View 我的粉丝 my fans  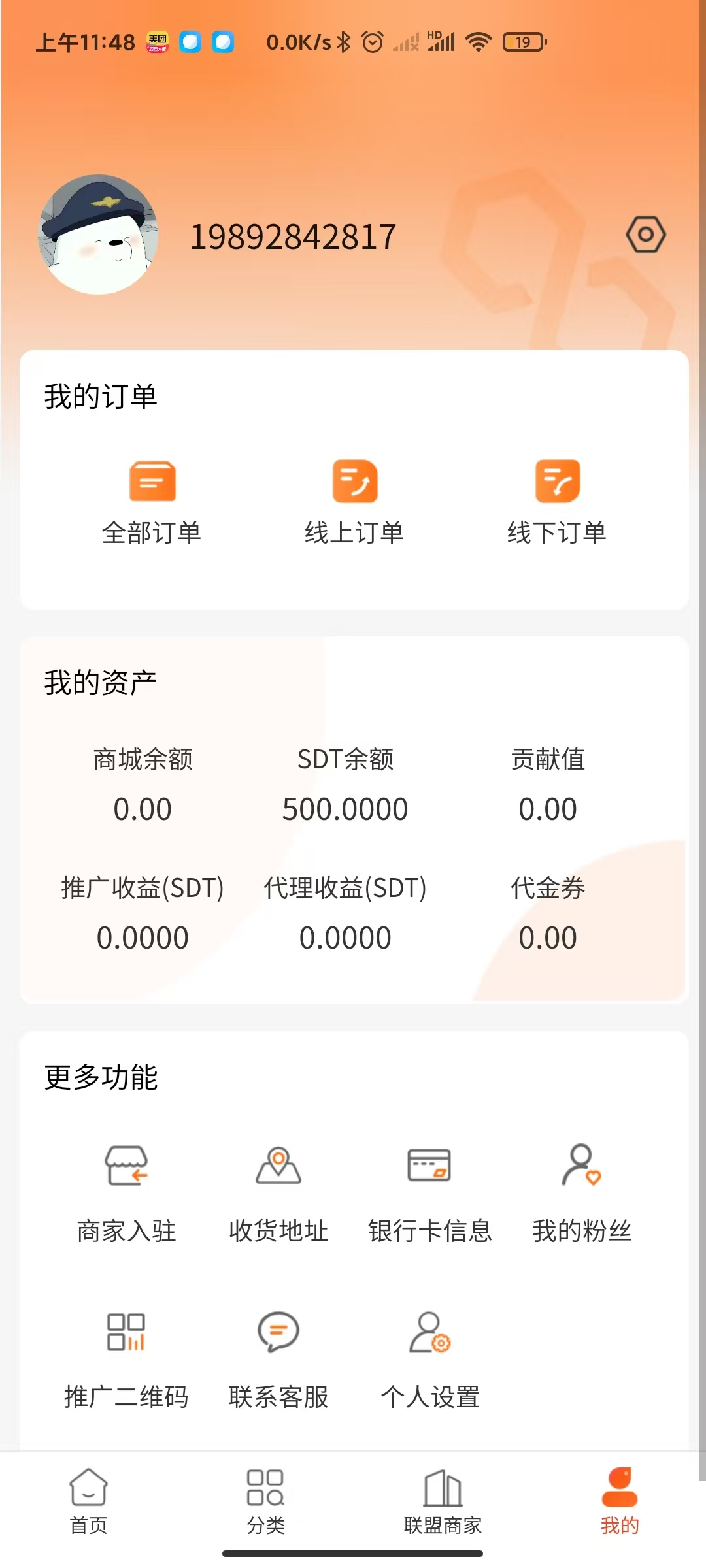[582, 1192]
